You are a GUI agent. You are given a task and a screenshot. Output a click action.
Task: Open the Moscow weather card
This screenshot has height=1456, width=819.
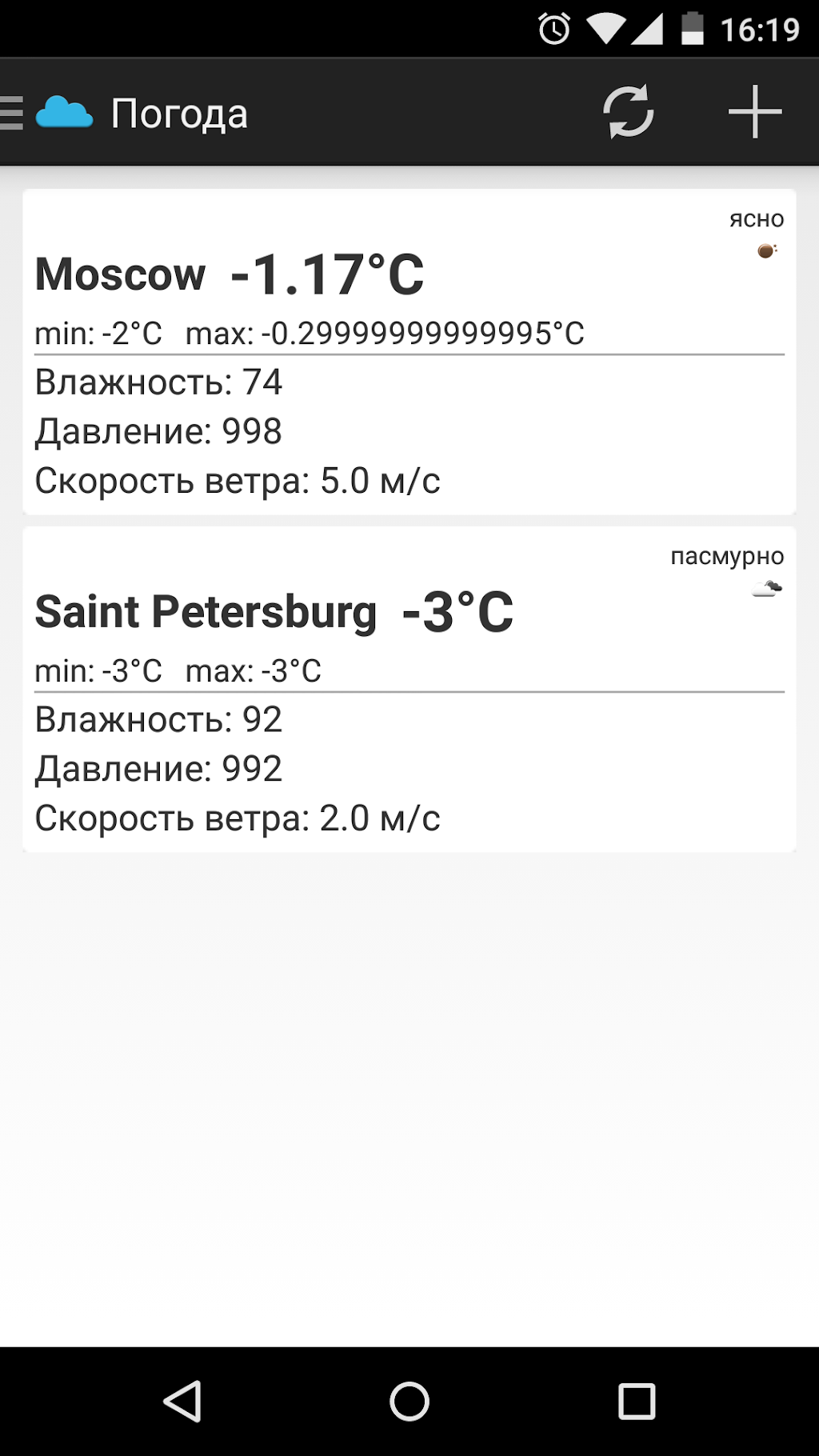click(x=409, y=352)
